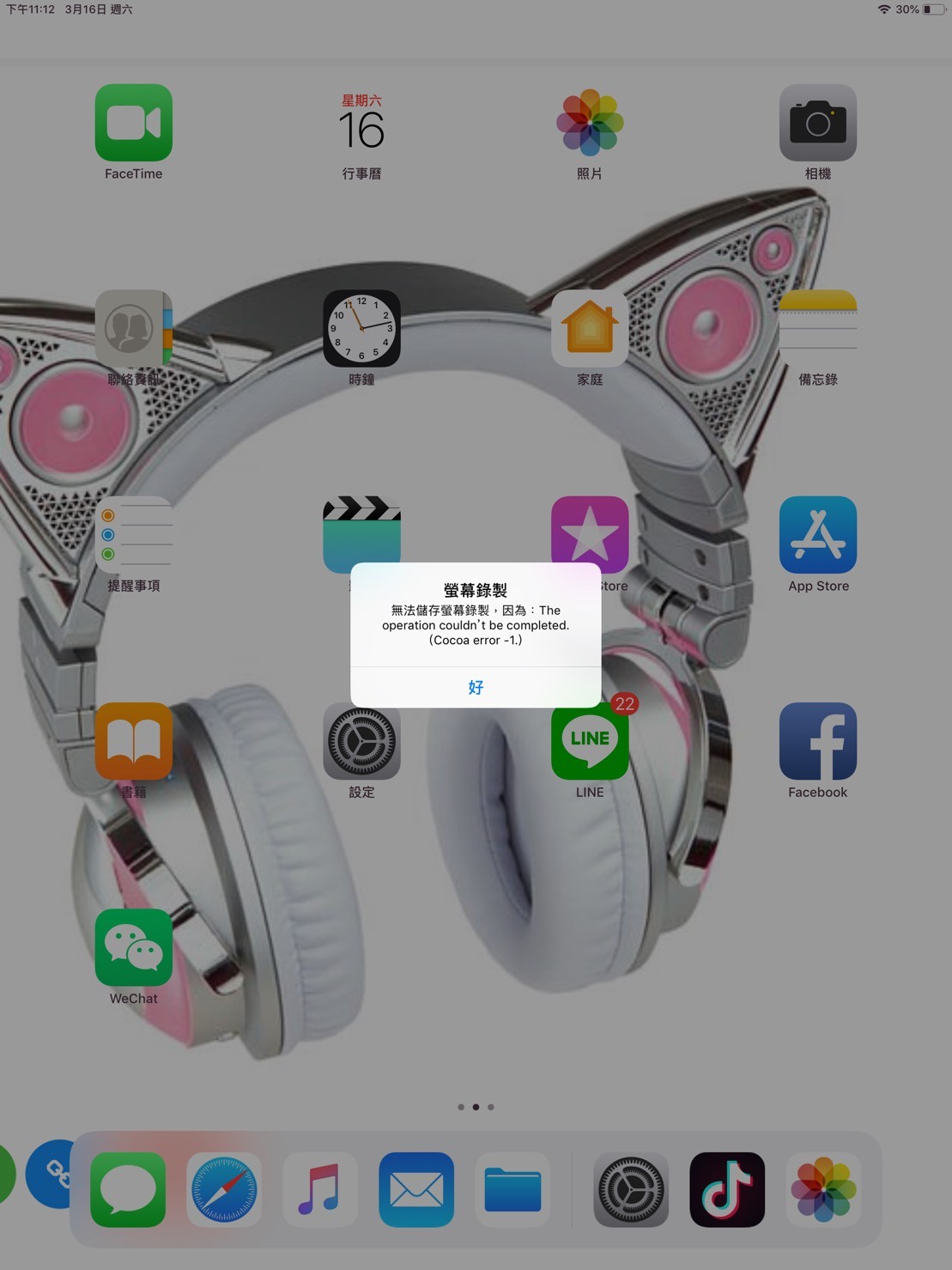Launch the App Store

pyautogui.click(x=817, y=535)
